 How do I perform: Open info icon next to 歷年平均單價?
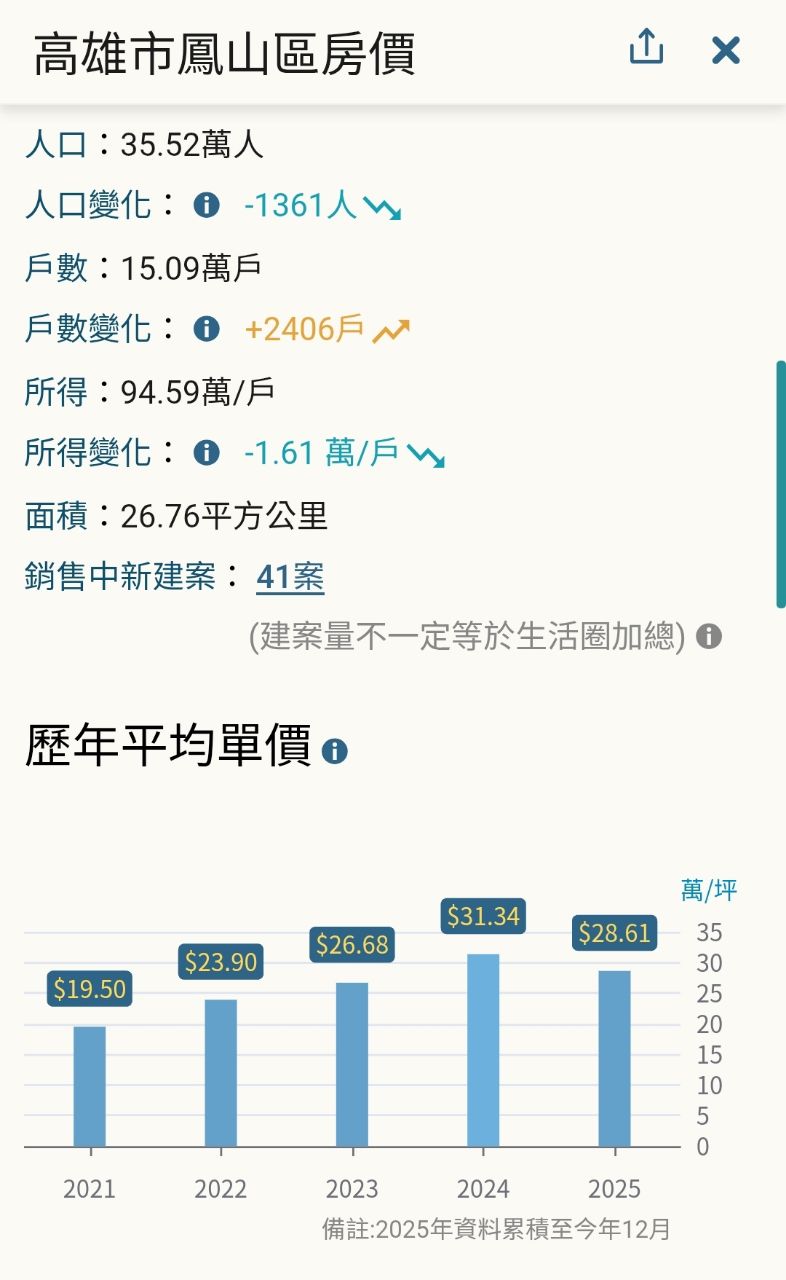coord(335,751)
